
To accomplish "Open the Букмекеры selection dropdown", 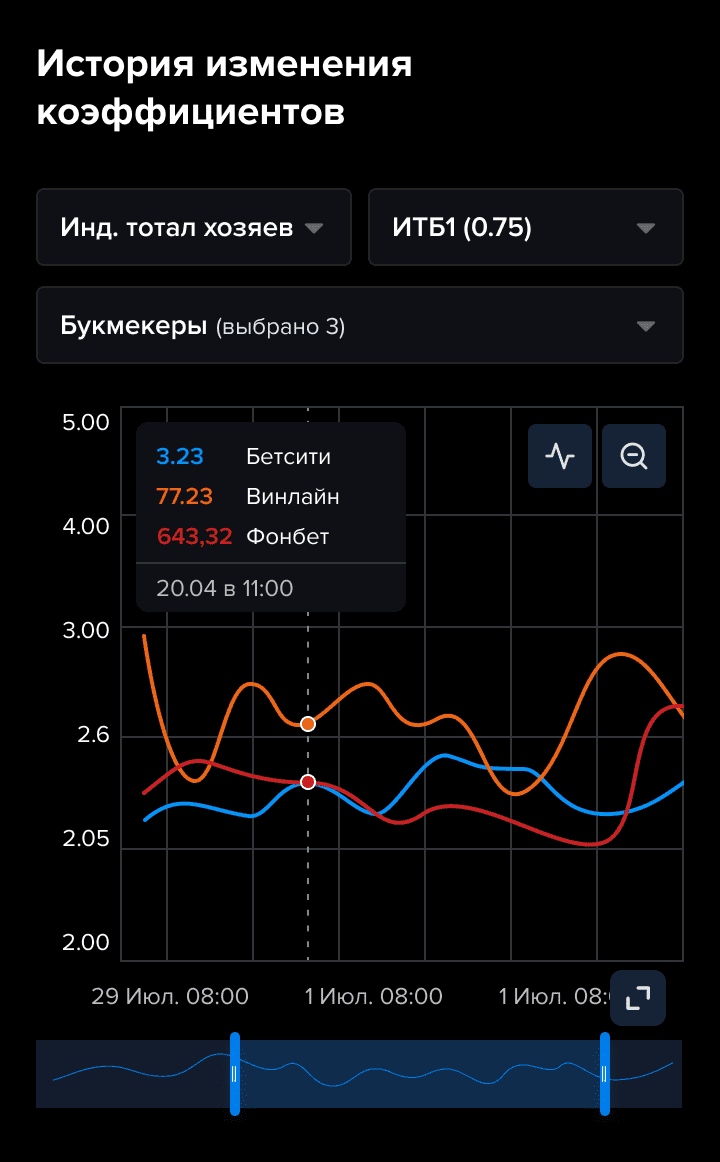I will tap(359, 325).
